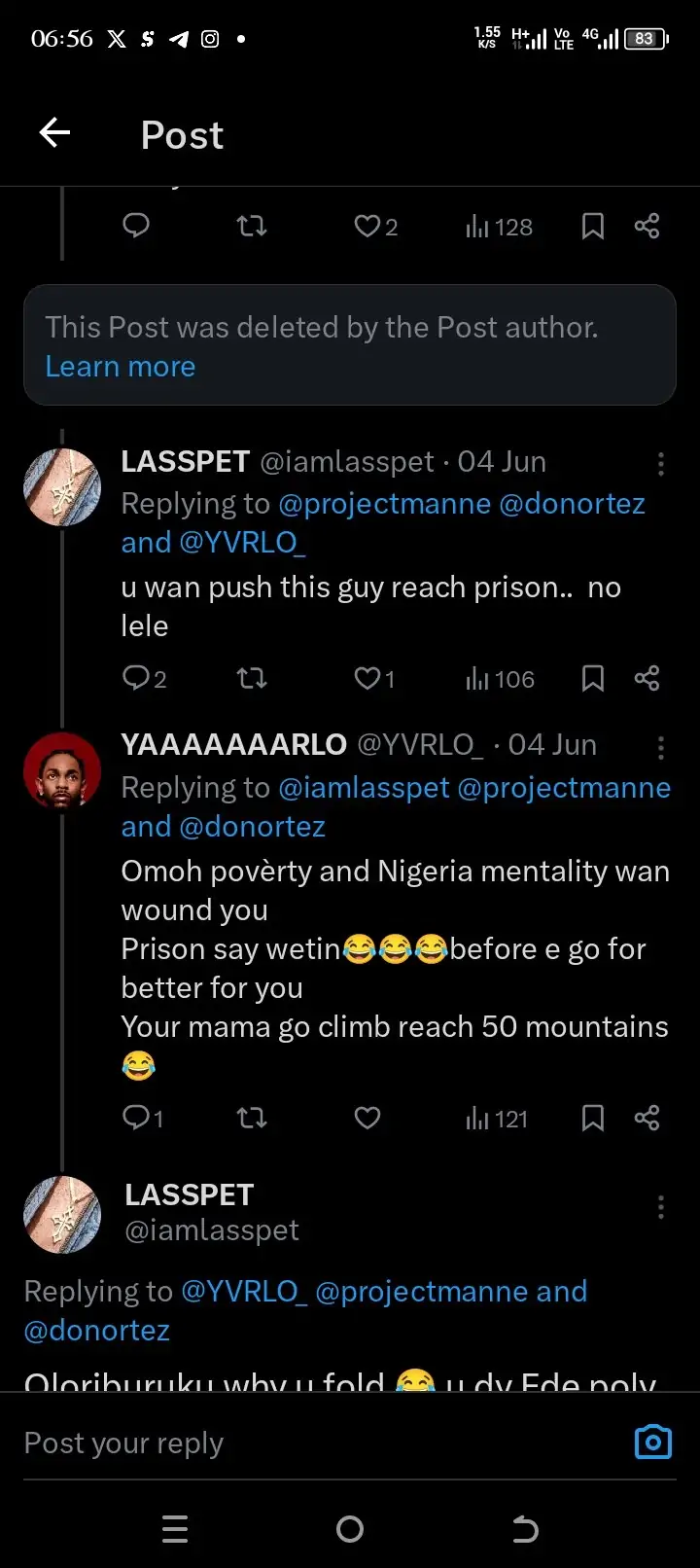Open overflow menu on YAAAAAAARLO's reply
This screenshot has height=1568, width=700.
tap(661, 747)
